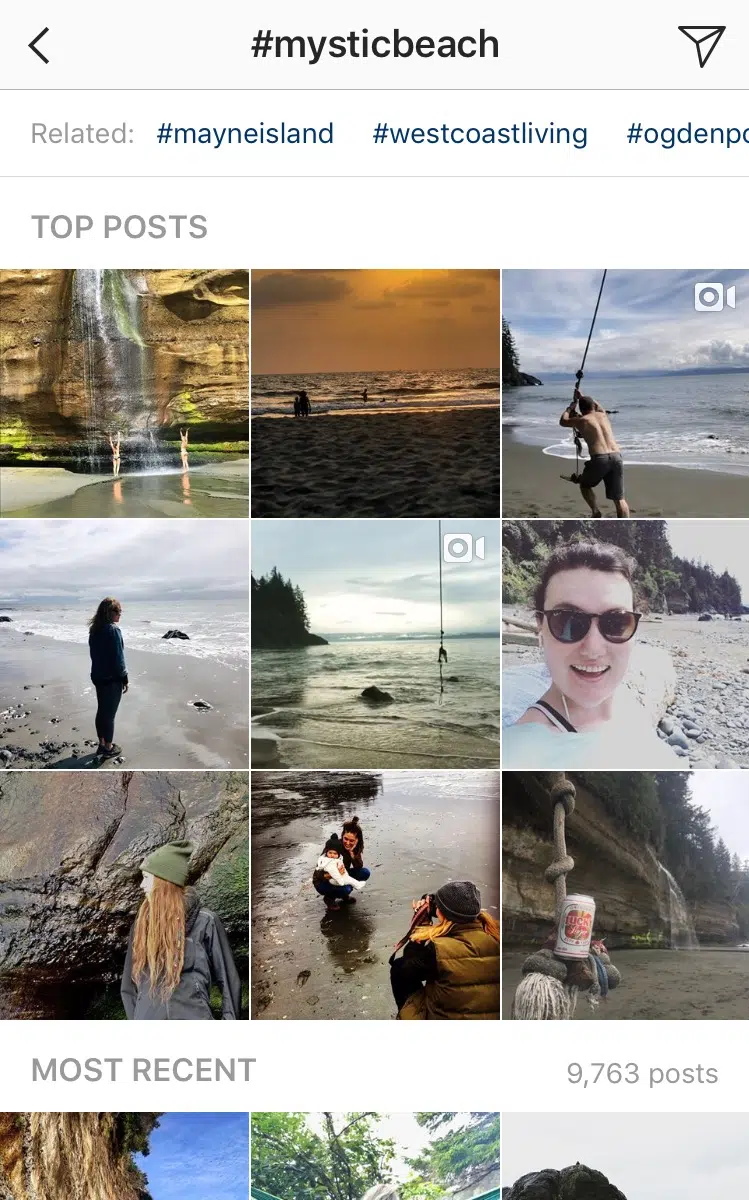
Task: Play video of shirtless man on rope swing
Action: click(625, 393)
